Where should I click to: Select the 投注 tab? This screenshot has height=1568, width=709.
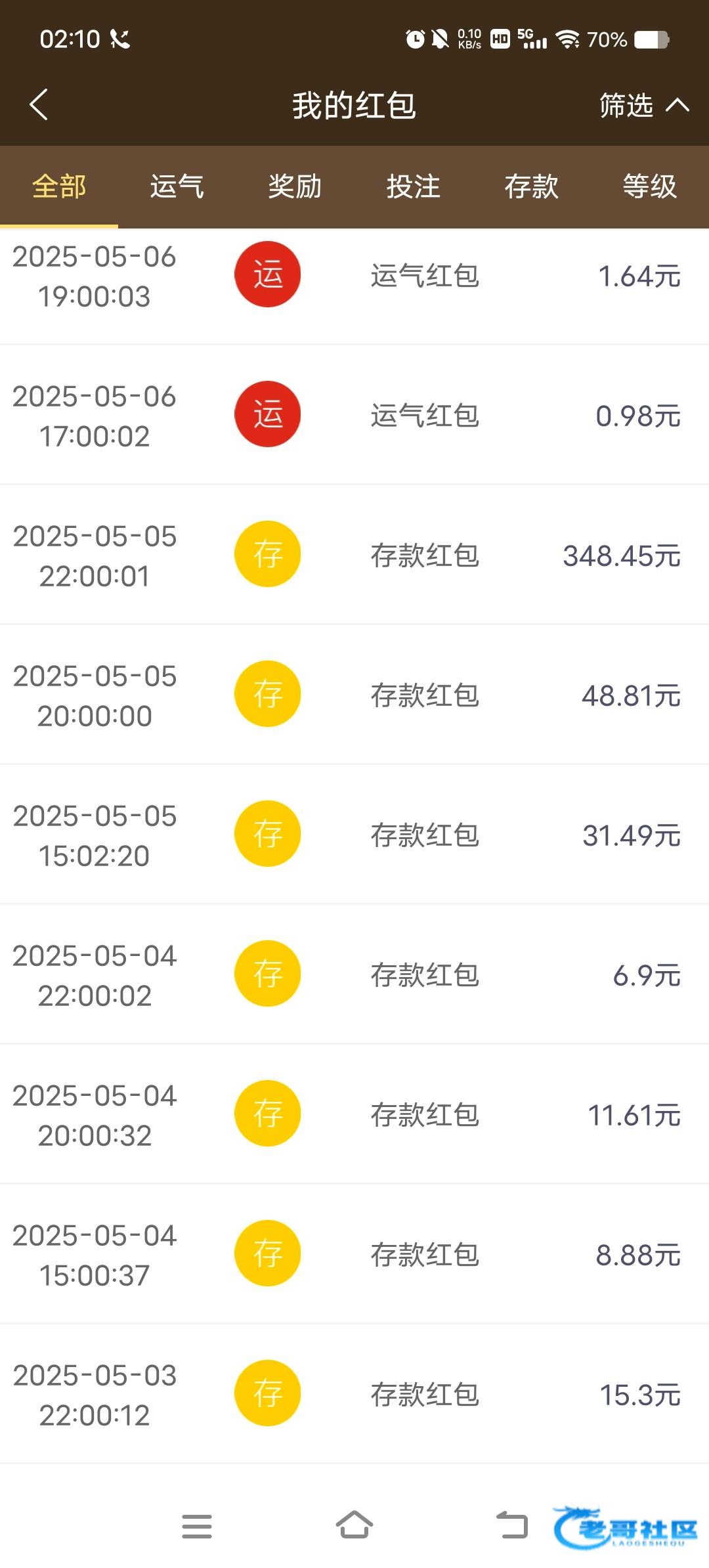click(413, 186)
